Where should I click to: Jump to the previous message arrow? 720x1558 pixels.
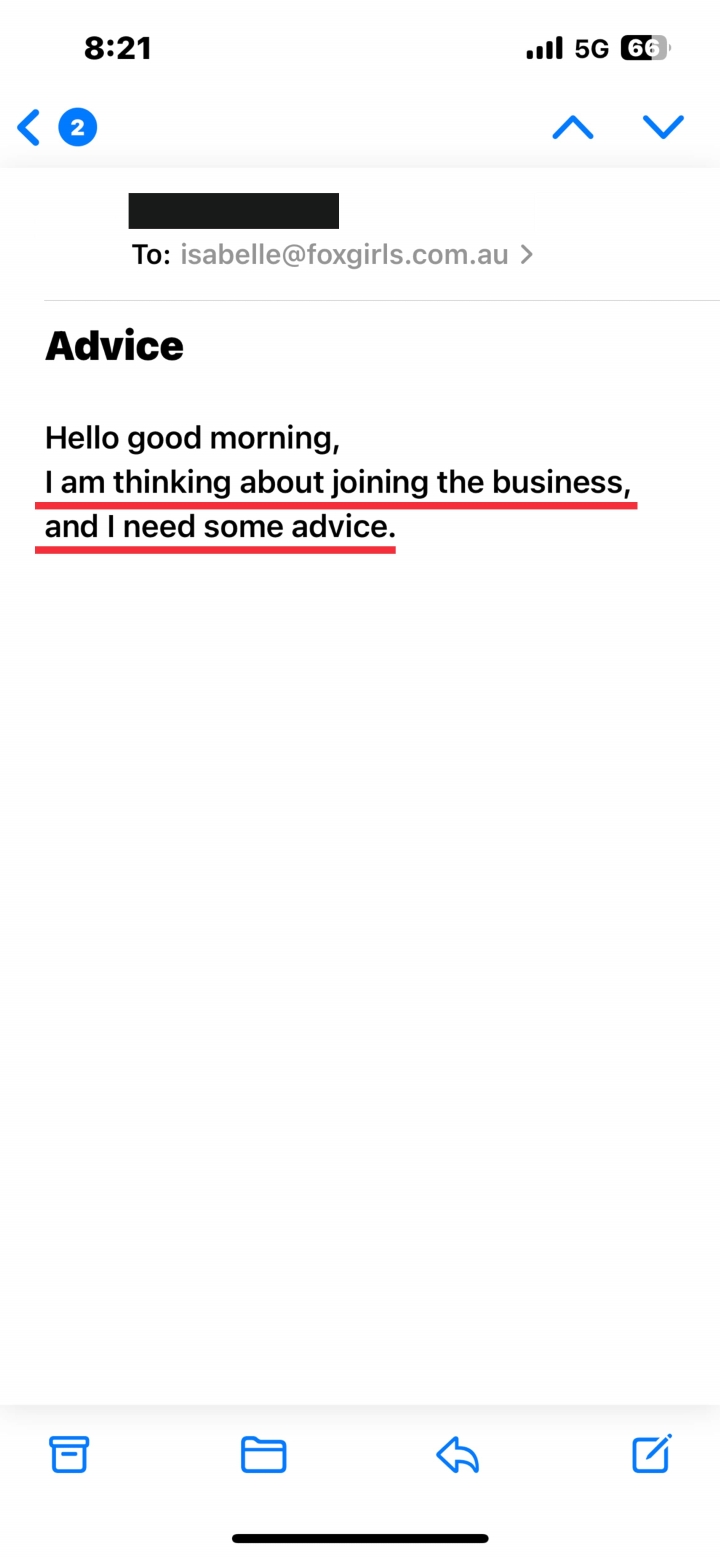coord(573,128)
